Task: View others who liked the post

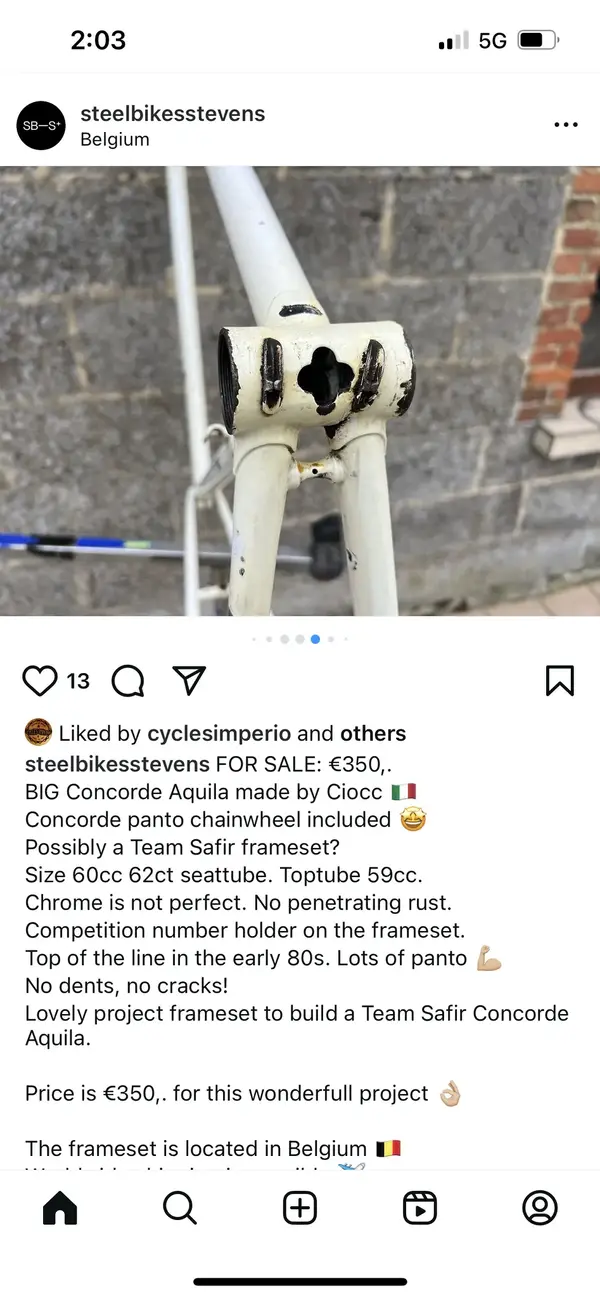Action: 373,733
